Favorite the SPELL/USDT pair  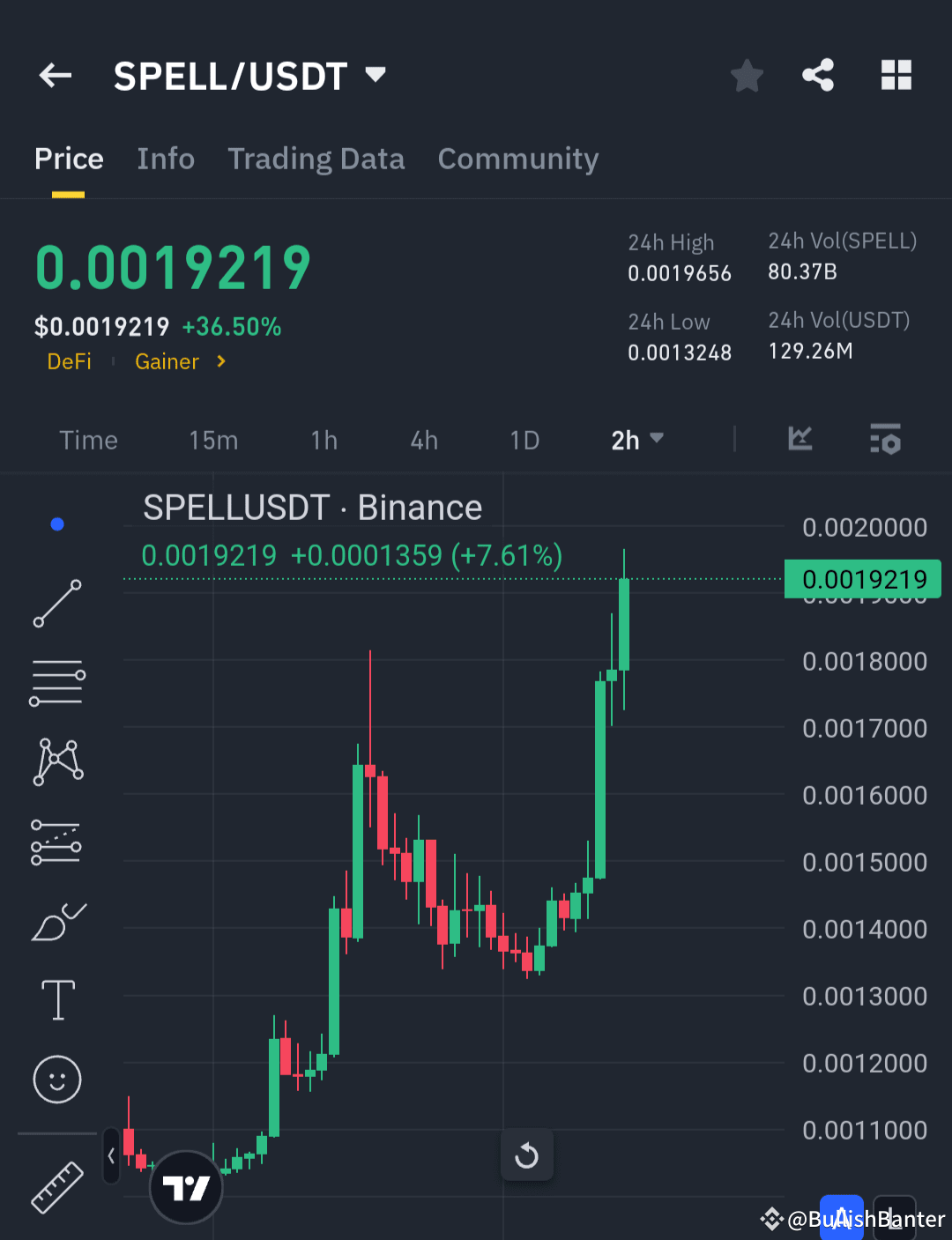[747, 75]
